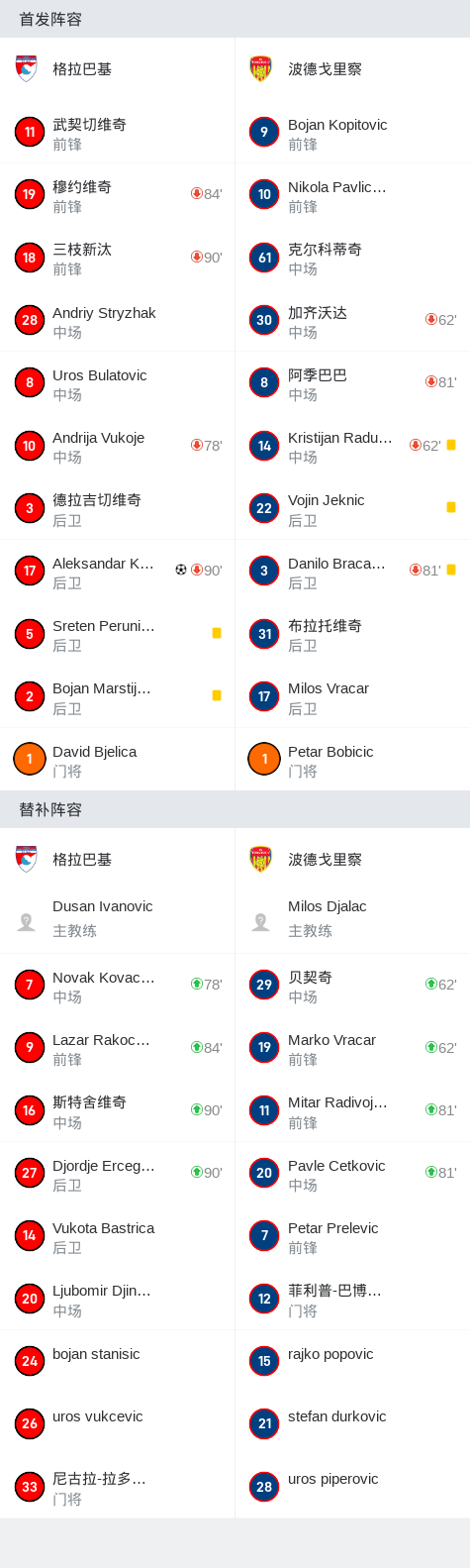The width and height of the screenshot is (470, 1568).
Task: View substitute stefan durkovic
Action: coord(352,1423)
